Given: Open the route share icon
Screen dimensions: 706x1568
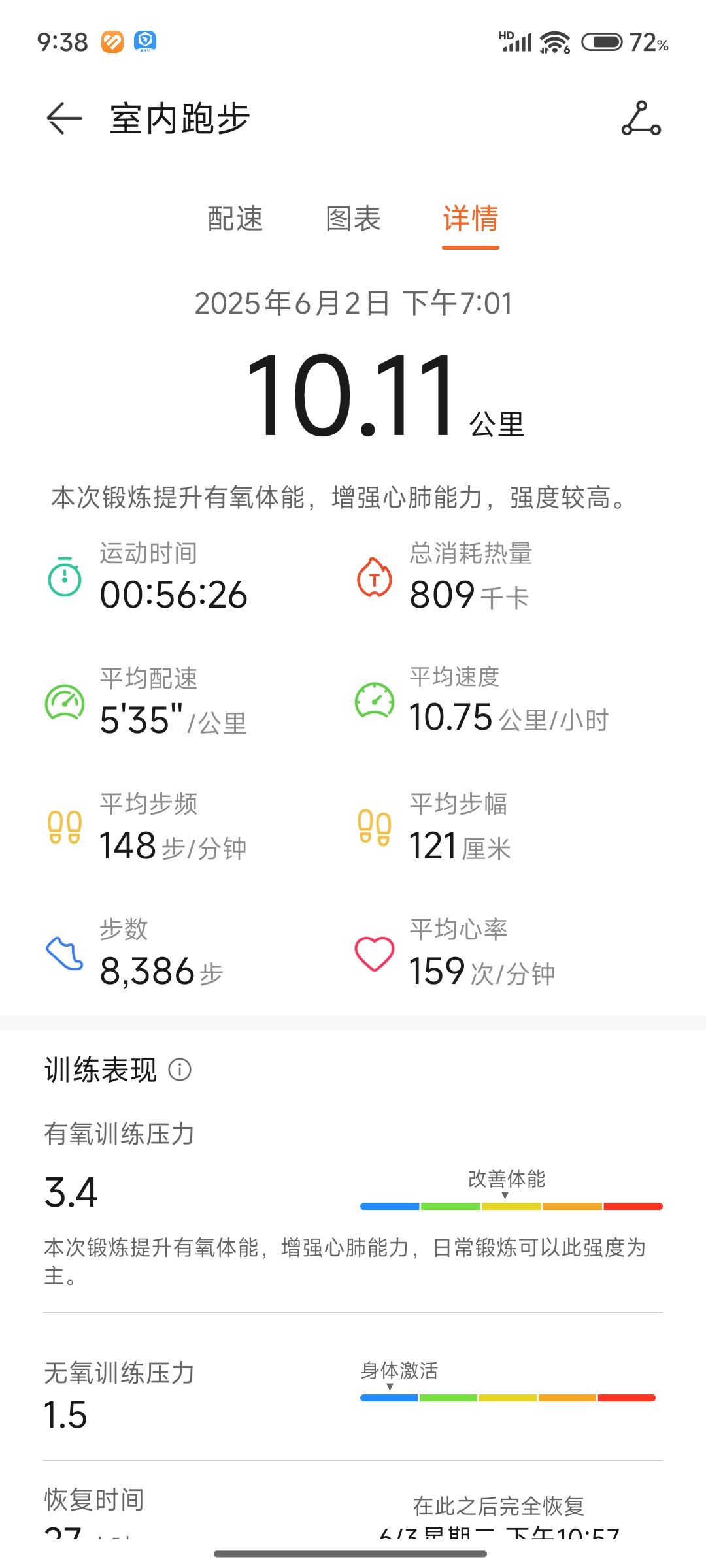Looking at the screenshot, I should pos(641,118).
